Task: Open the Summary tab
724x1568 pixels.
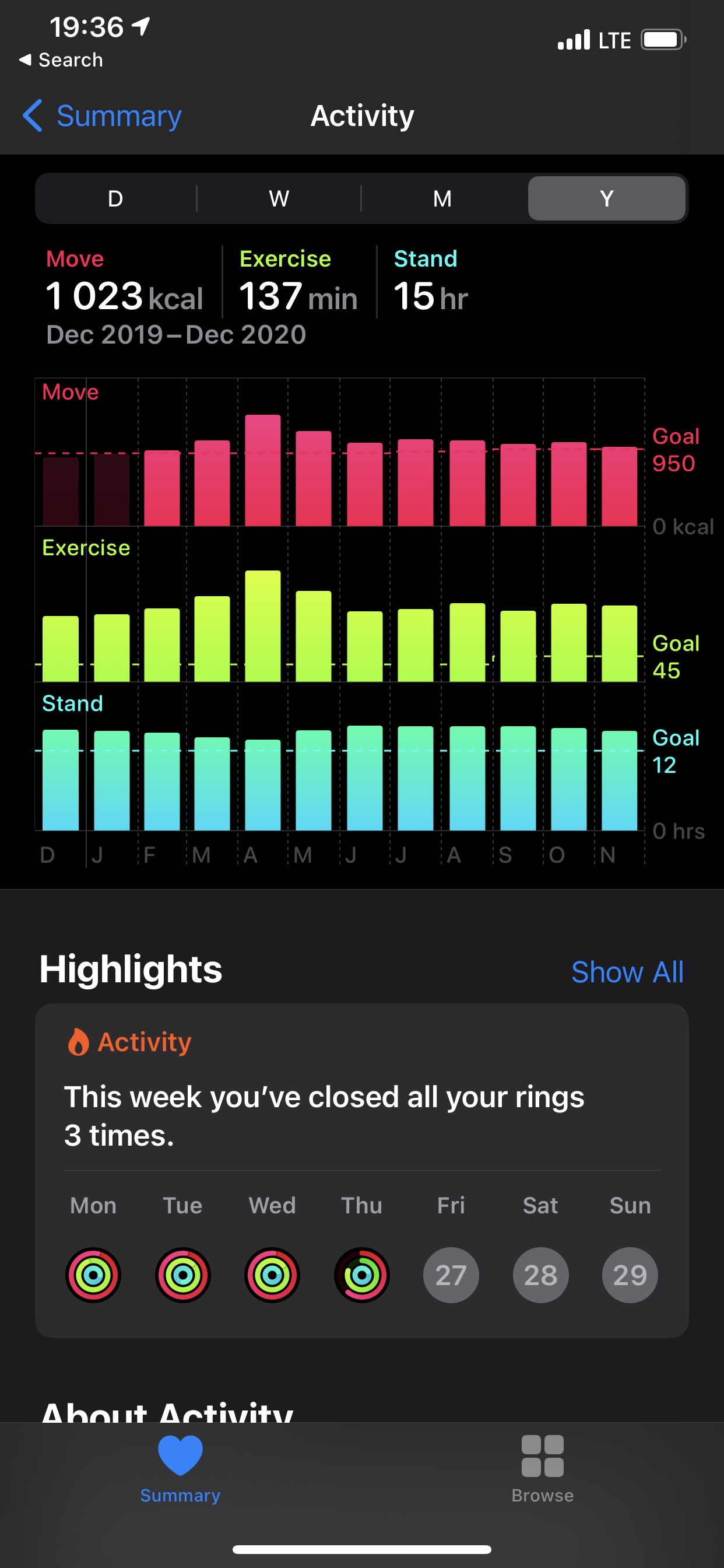Action: 180,1468
